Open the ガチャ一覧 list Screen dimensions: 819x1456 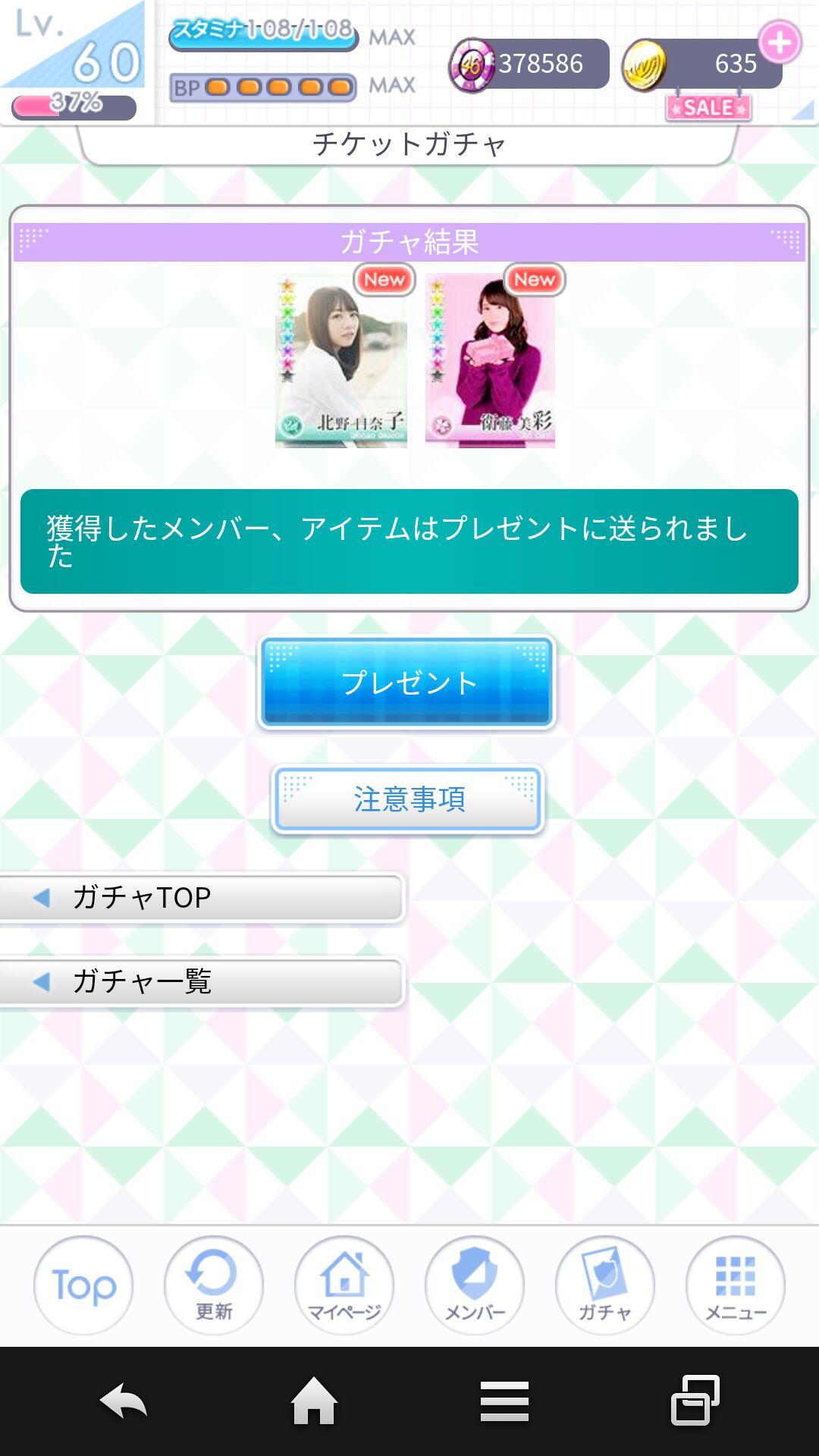(201, 982)
